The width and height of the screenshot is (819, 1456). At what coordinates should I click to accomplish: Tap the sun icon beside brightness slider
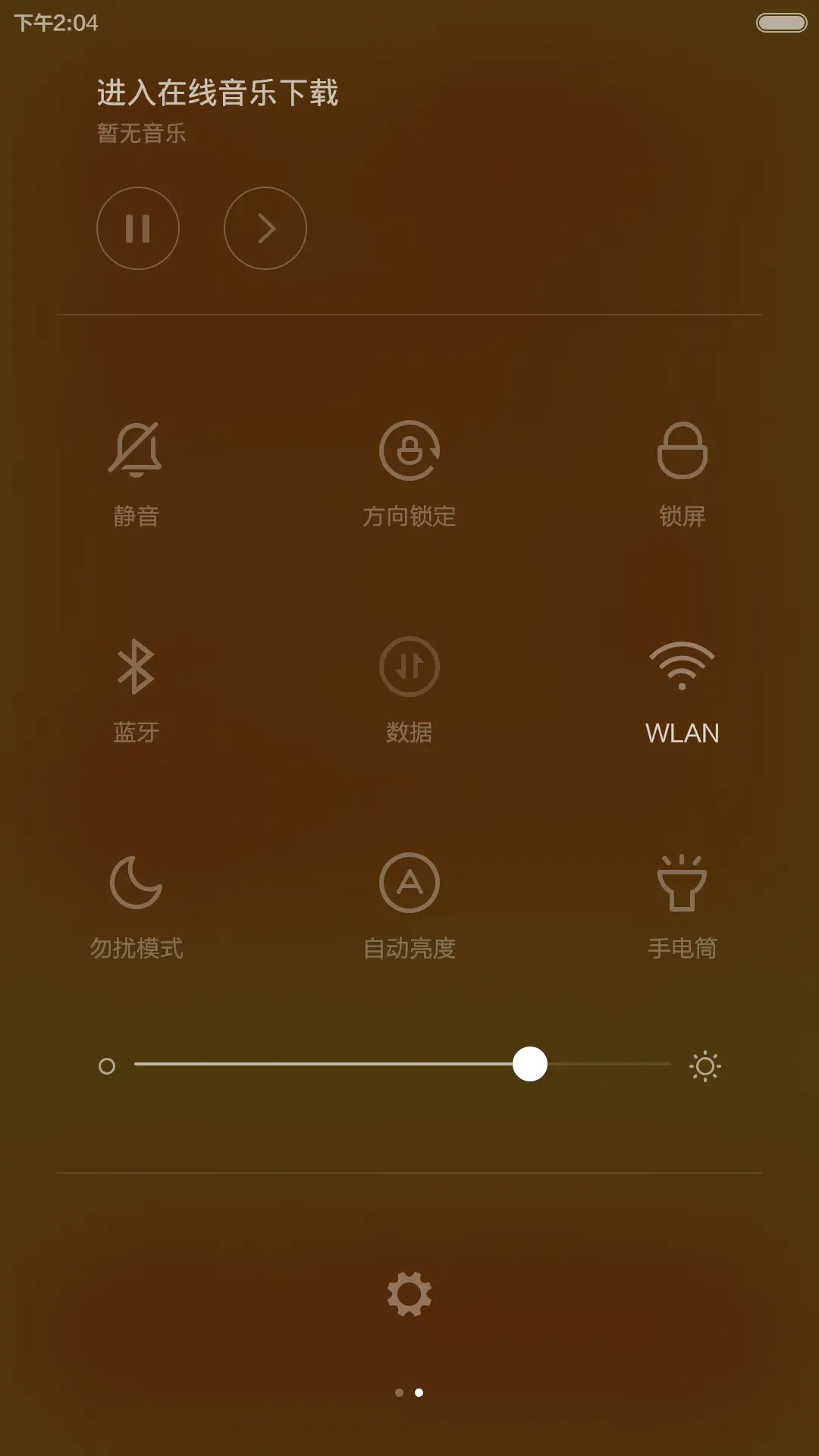click(706, 1067)
